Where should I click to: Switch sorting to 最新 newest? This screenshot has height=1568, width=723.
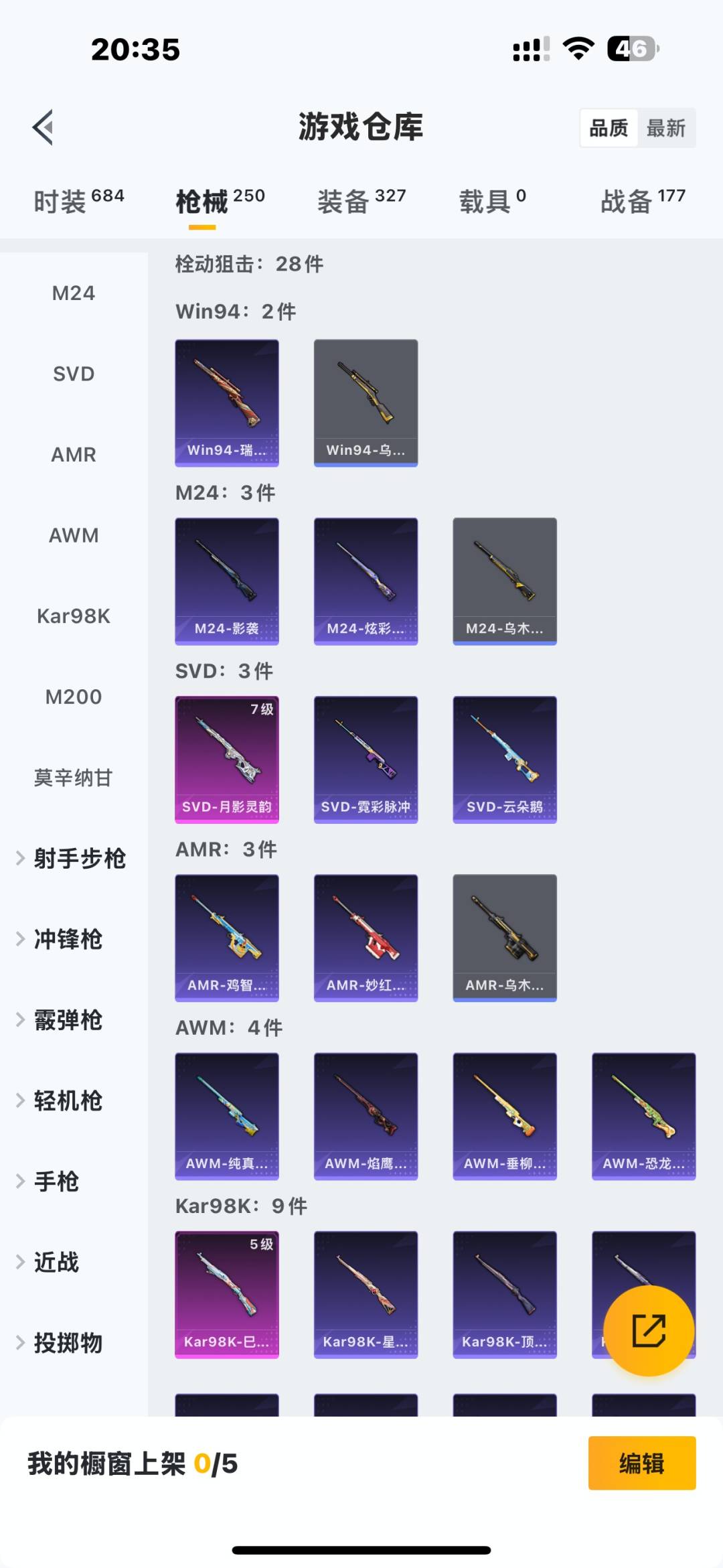(x=667, y=127)
